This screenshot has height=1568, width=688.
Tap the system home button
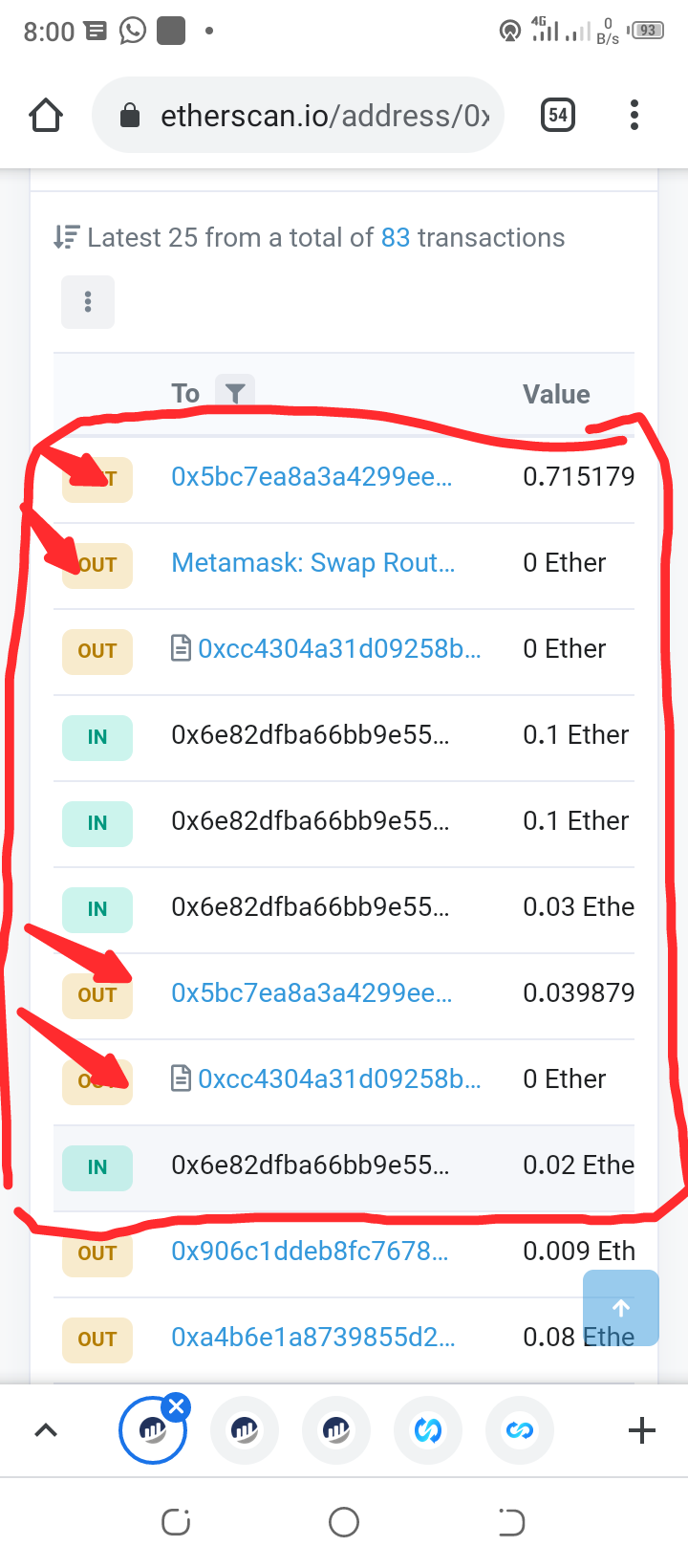click(x=344, y=1522)
